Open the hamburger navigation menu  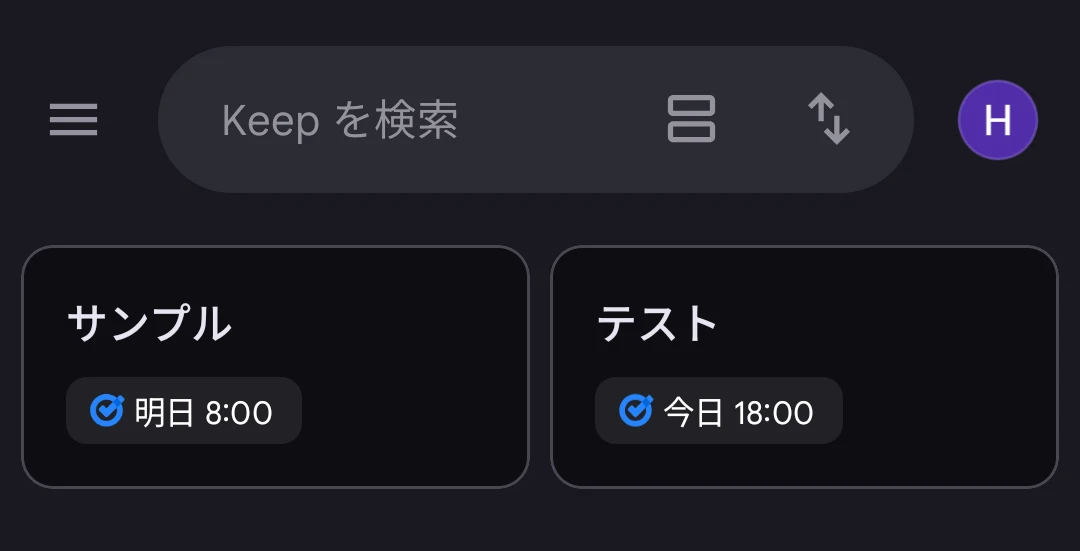[74, 120]
